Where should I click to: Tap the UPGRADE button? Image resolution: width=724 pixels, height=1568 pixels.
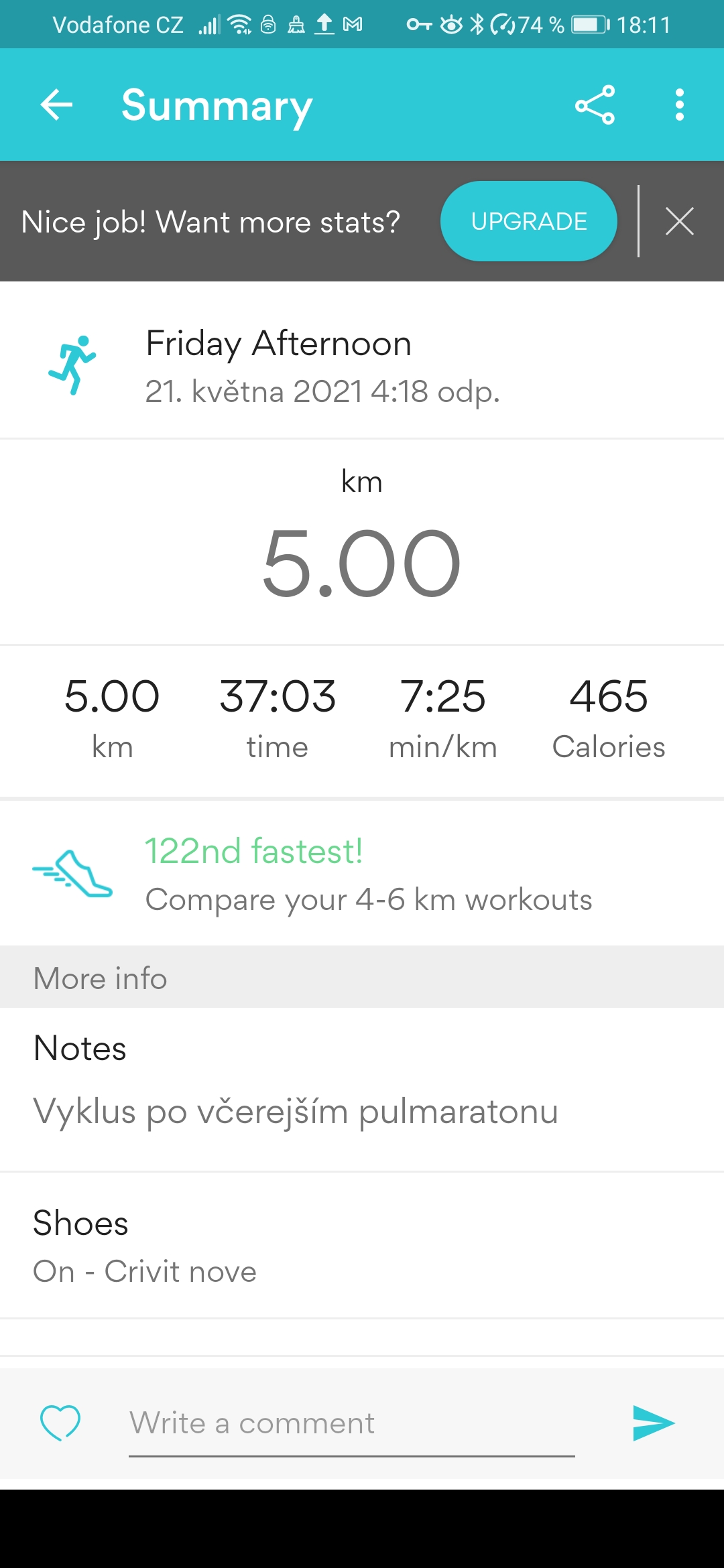click(529, 221)
